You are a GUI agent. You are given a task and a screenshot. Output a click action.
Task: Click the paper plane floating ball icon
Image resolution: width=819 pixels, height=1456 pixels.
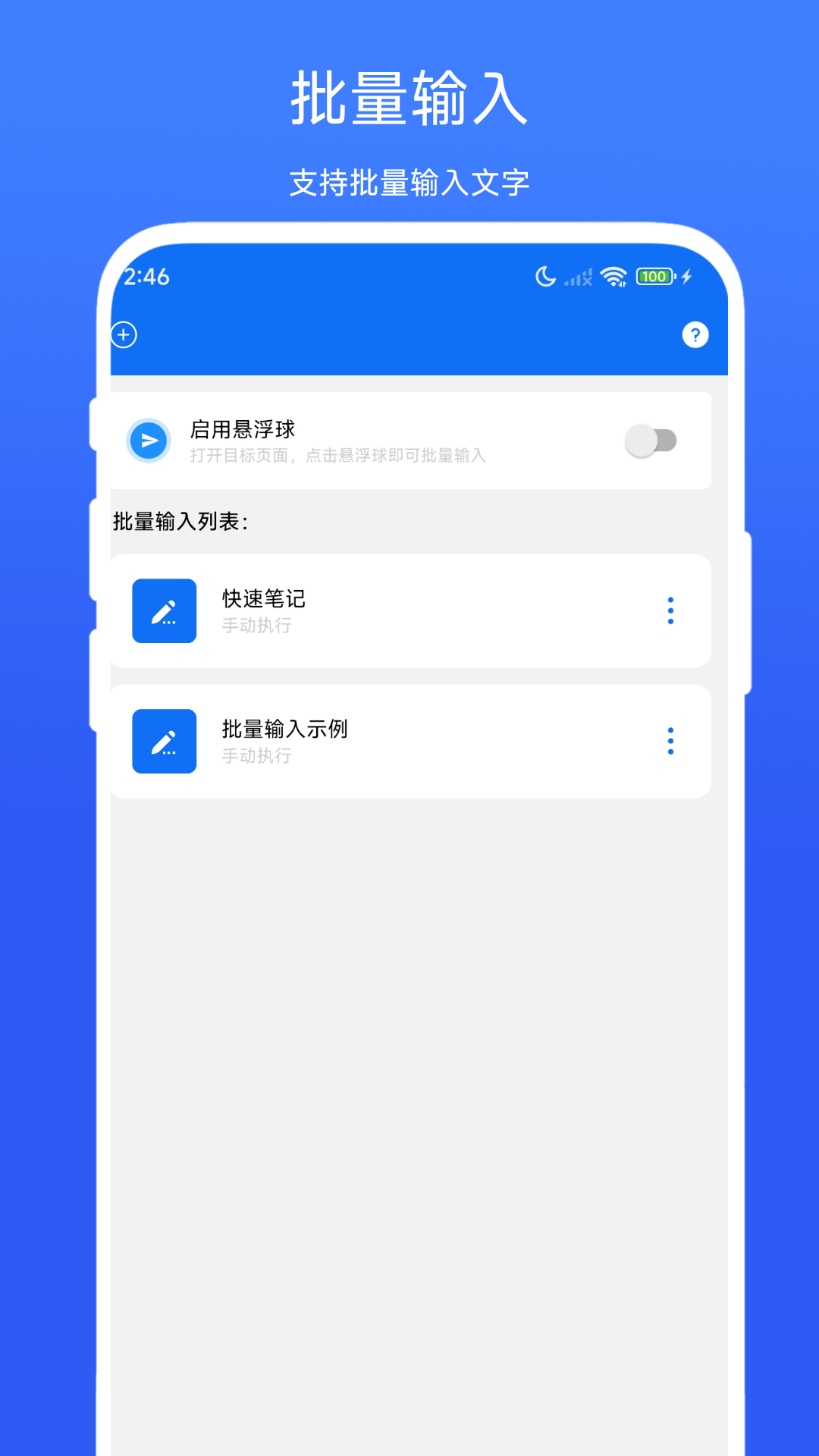pos(149,441)
